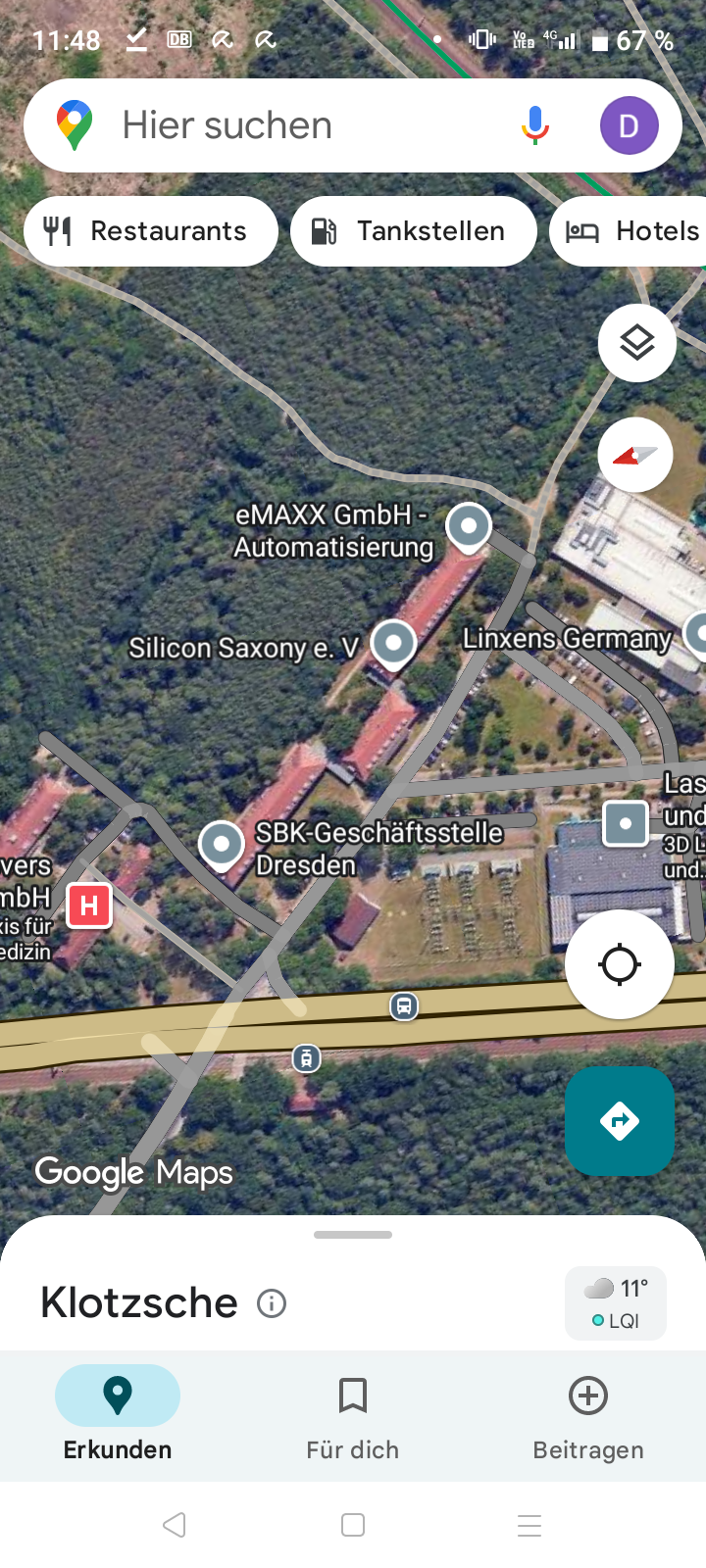Reset map orientation with the compass
Viewport: 706px width, 1568px height.
click(x=635, y=455)
